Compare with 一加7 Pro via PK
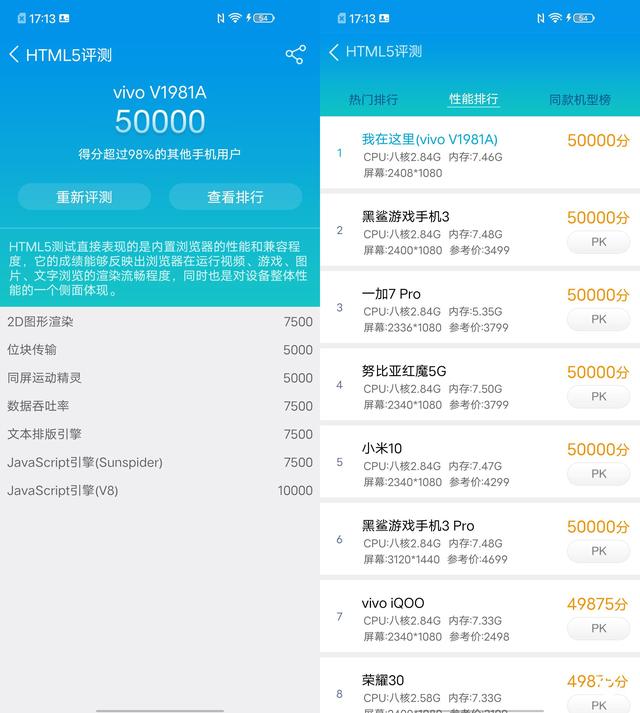The image size is (640, 713). tap(598, 319)
